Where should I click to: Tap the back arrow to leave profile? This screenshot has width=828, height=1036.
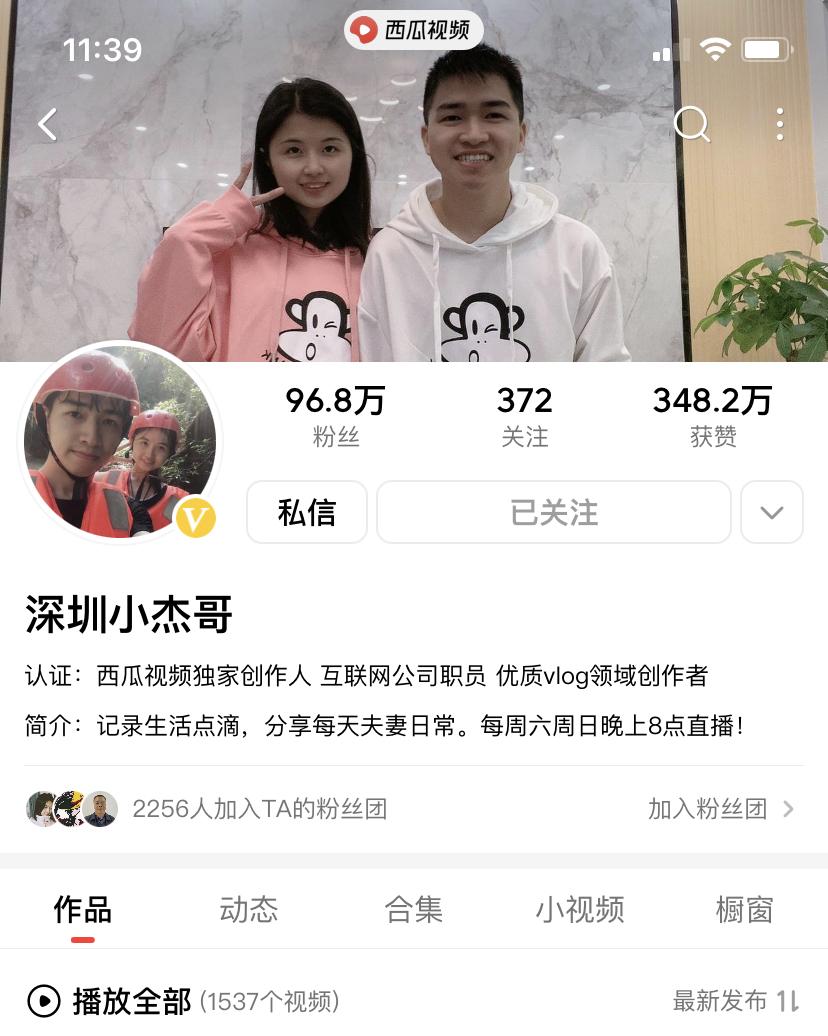pyautogui.click(x=46, y=123)
